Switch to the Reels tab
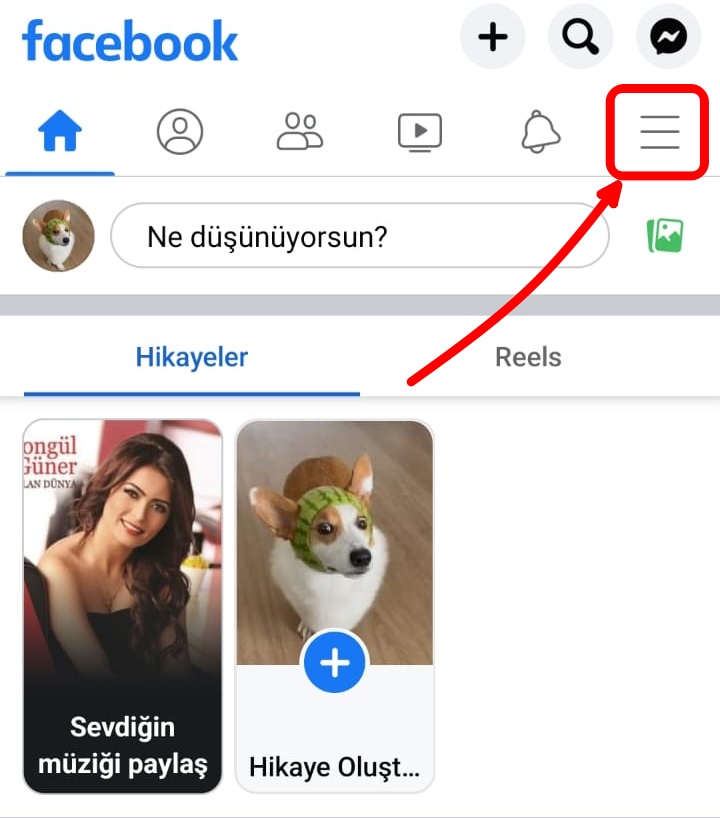720x818 pixels. click(x=528, y=357)
